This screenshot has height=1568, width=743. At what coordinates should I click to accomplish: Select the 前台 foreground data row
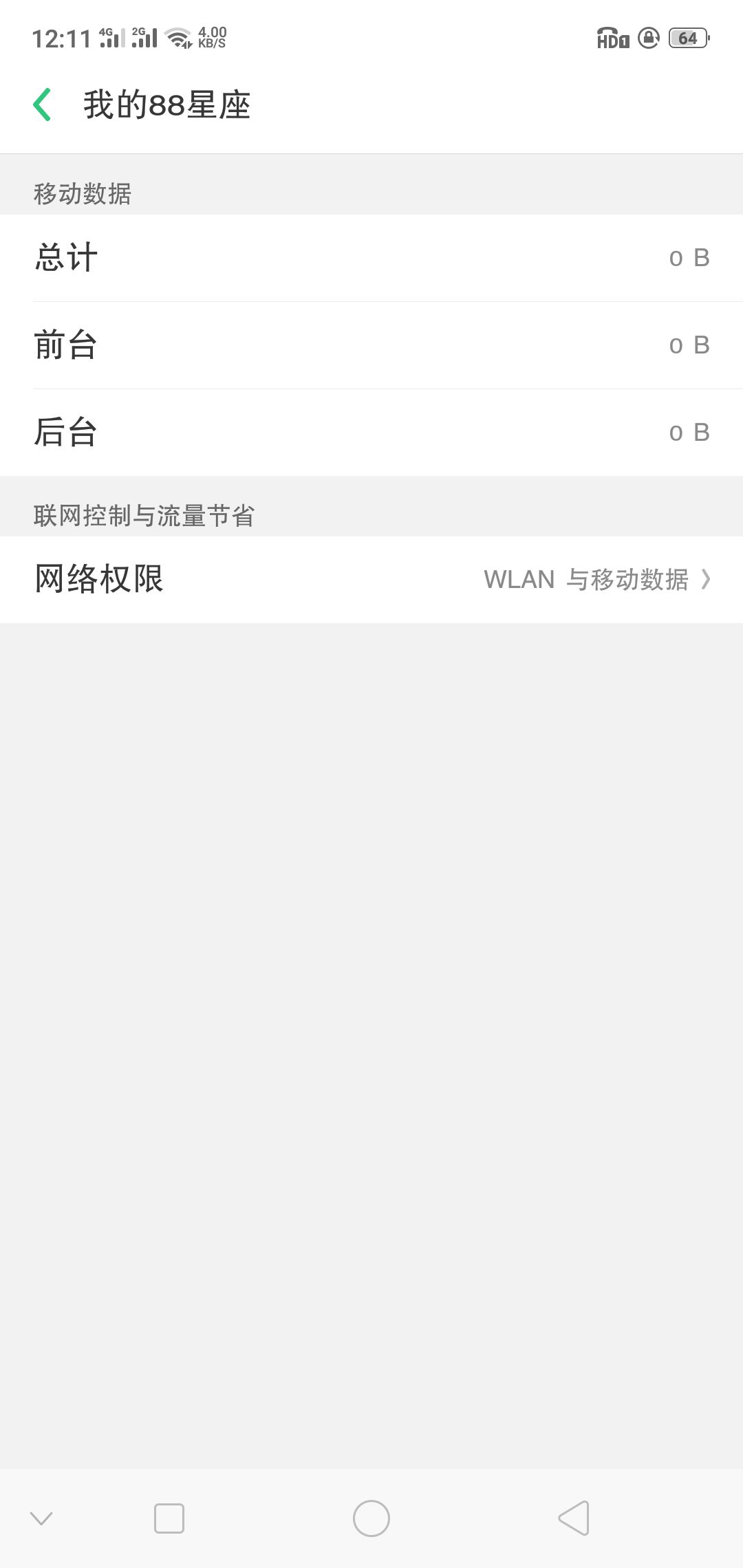coord(371,345)
